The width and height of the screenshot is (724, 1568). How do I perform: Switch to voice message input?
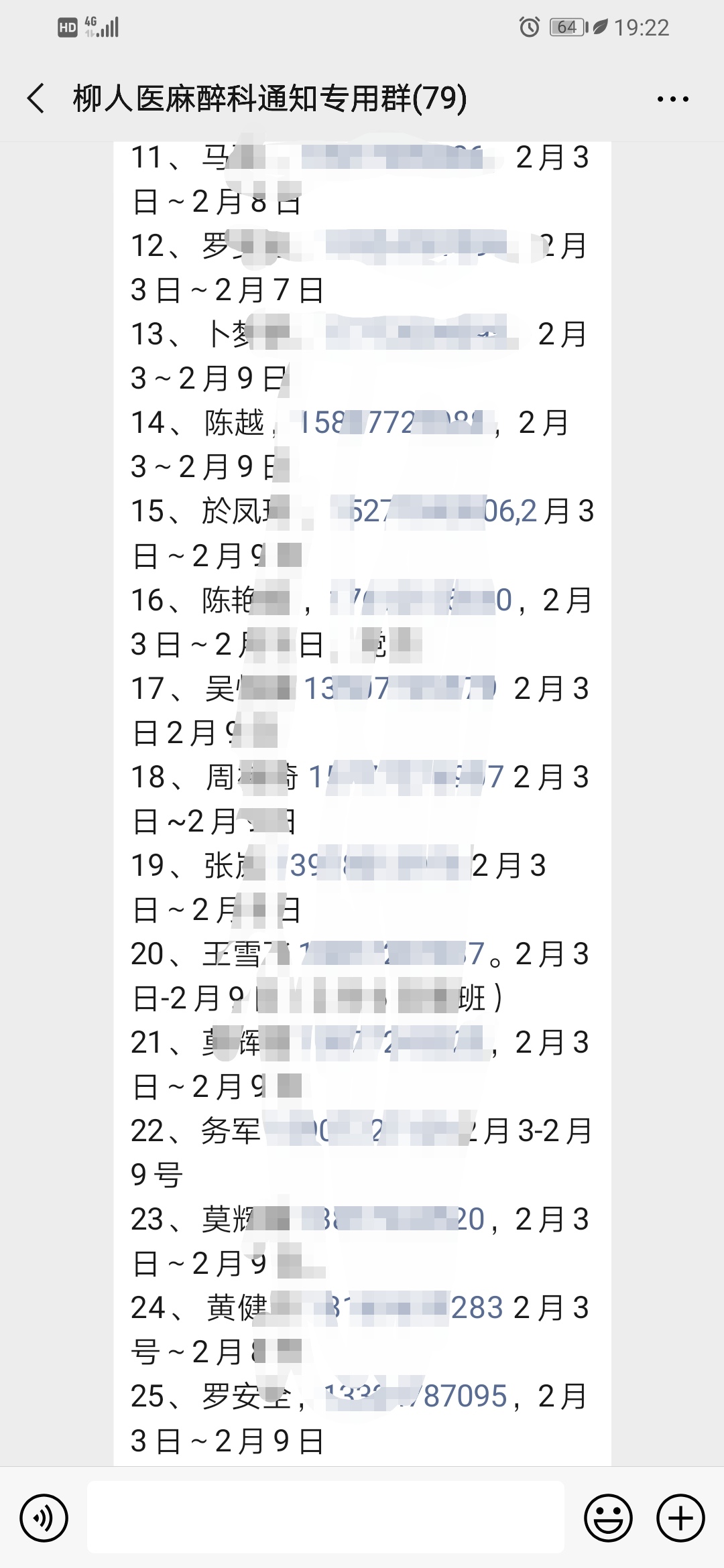pyautogui.click(x=44, y=1518)
